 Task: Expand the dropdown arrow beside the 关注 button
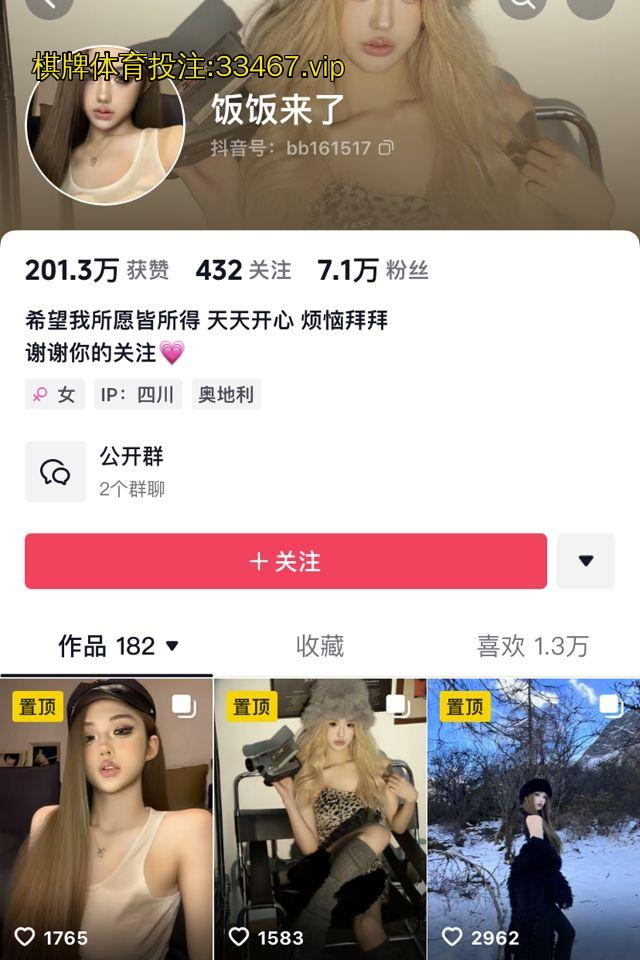tap(585, 561)
